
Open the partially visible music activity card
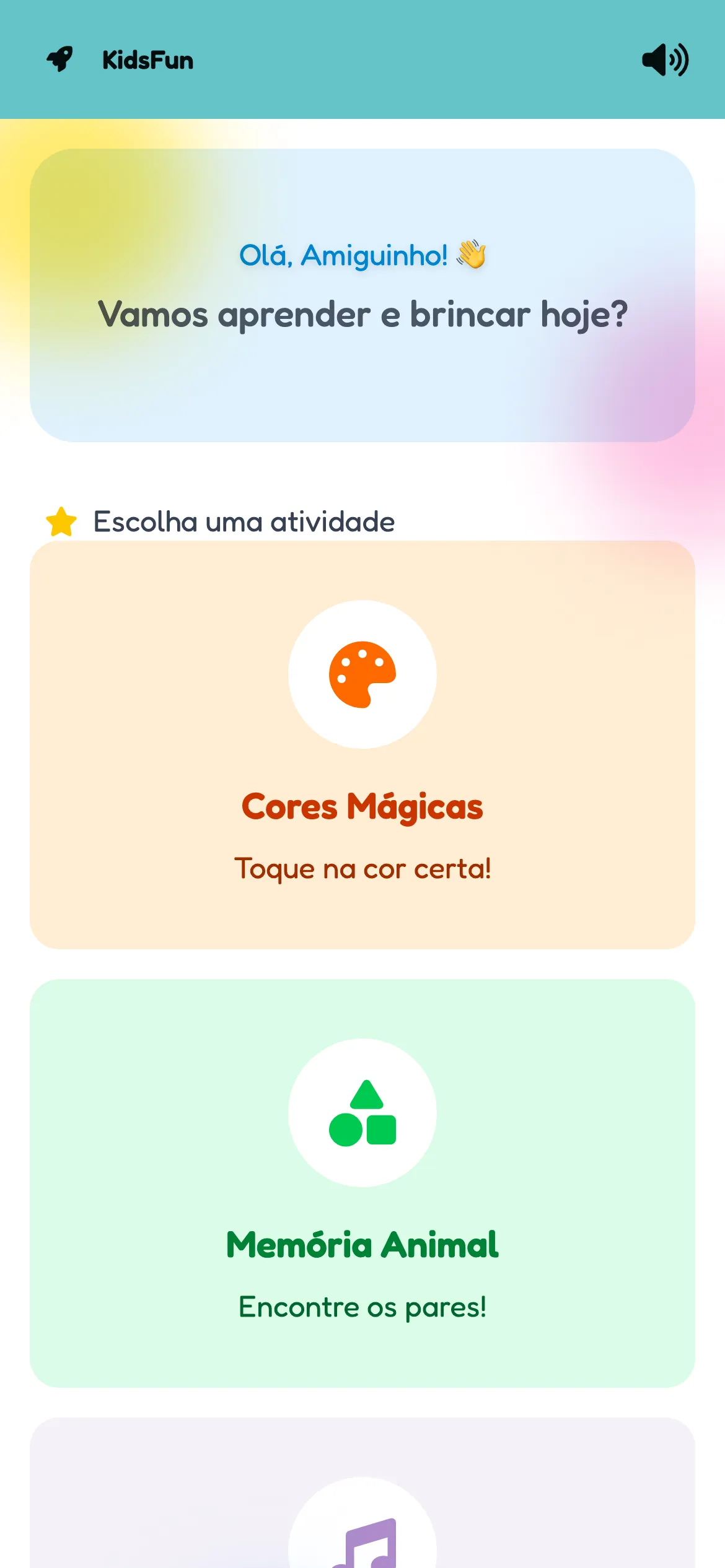[x=362, y=1486]
